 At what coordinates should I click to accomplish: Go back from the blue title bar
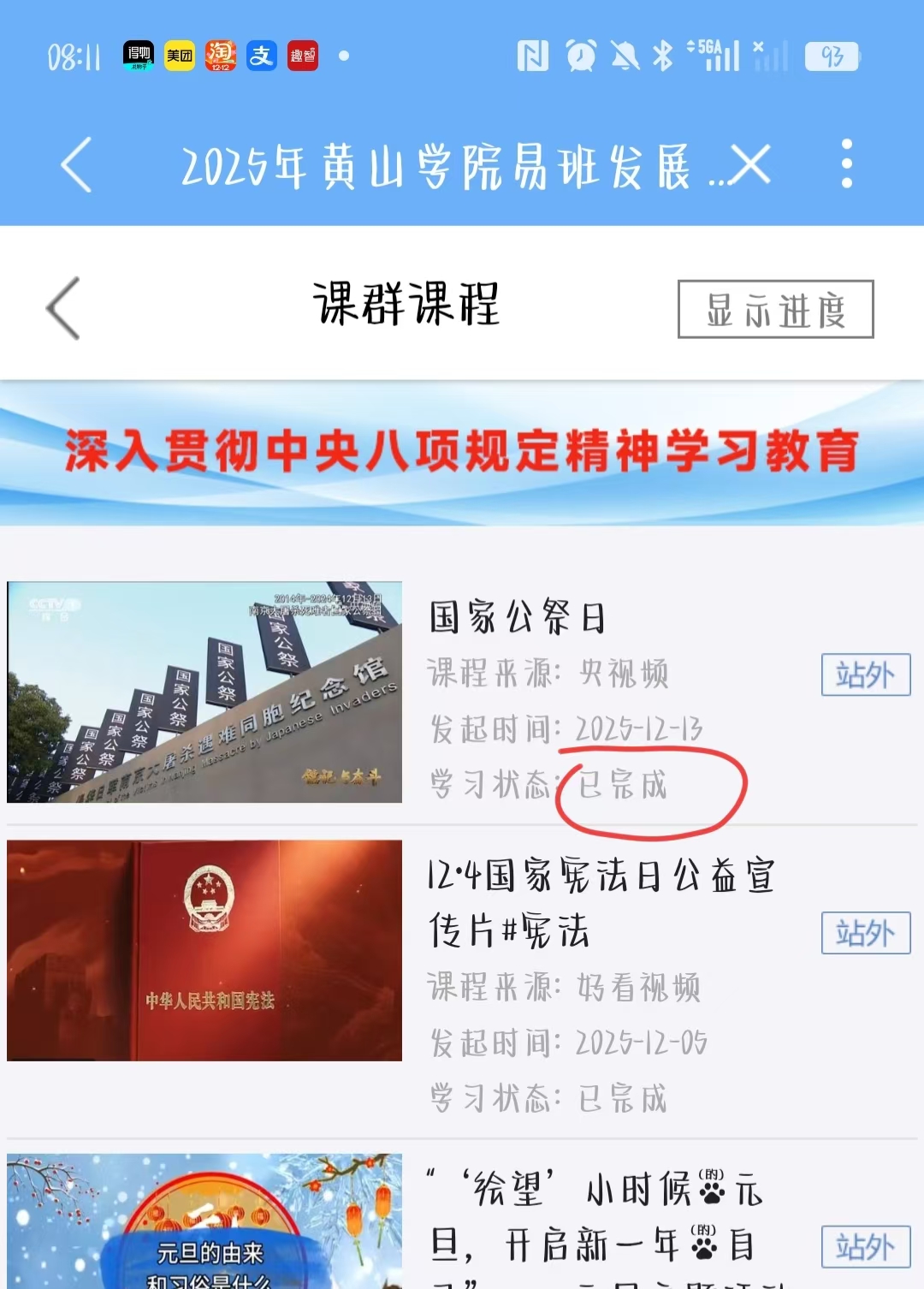(76, 165)
